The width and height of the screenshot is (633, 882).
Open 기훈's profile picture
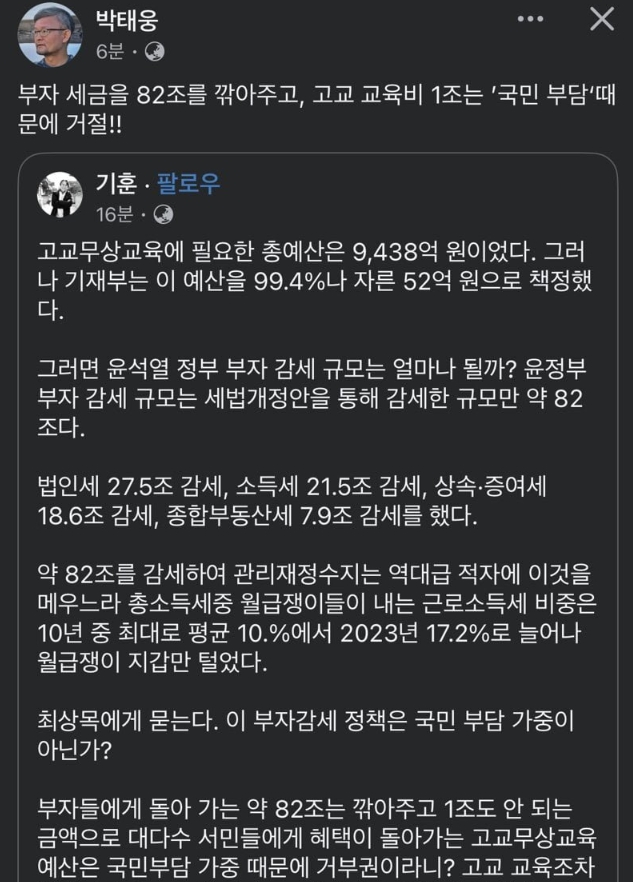pos(59,194)
